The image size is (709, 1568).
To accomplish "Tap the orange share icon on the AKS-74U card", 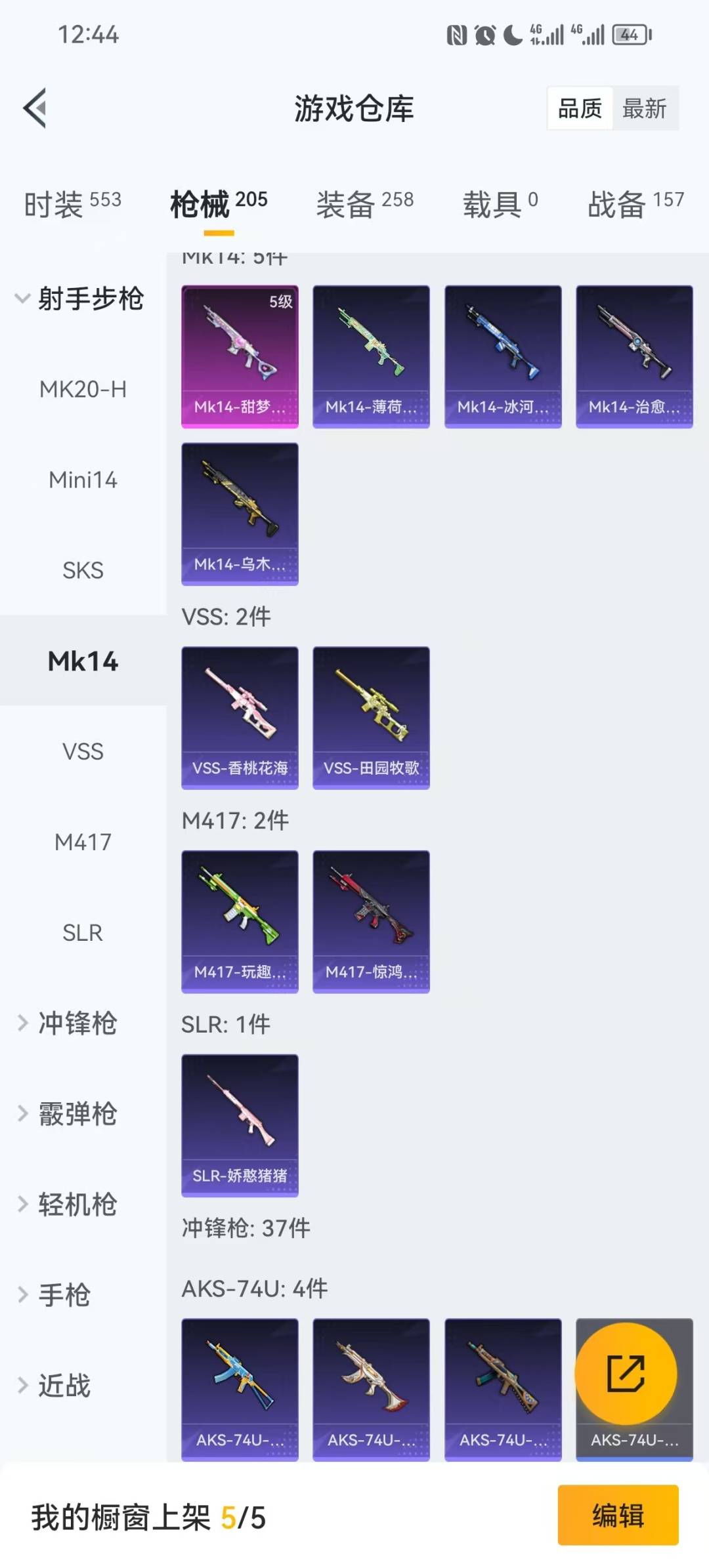I will [x=626, y=1373].
